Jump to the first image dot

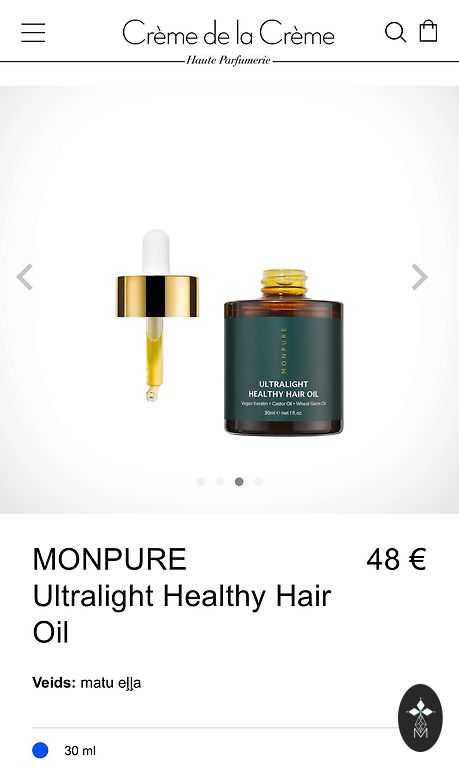coord(200,481)
